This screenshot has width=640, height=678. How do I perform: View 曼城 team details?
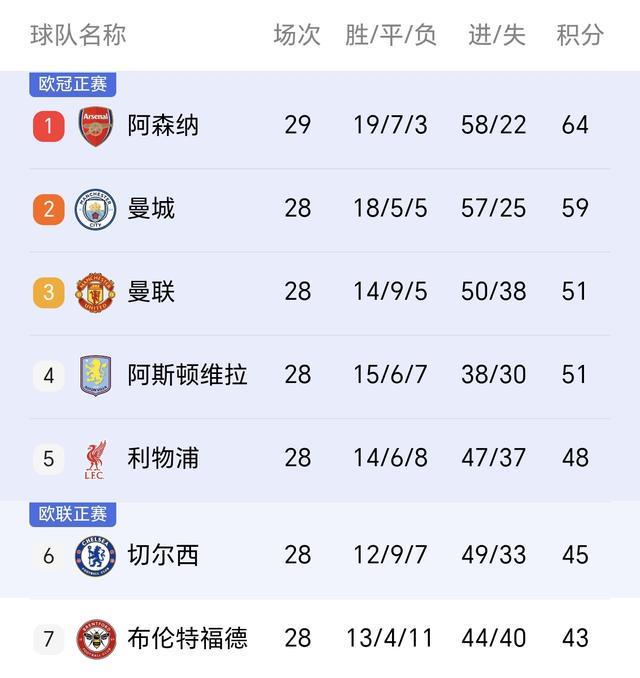coord(151,209)
